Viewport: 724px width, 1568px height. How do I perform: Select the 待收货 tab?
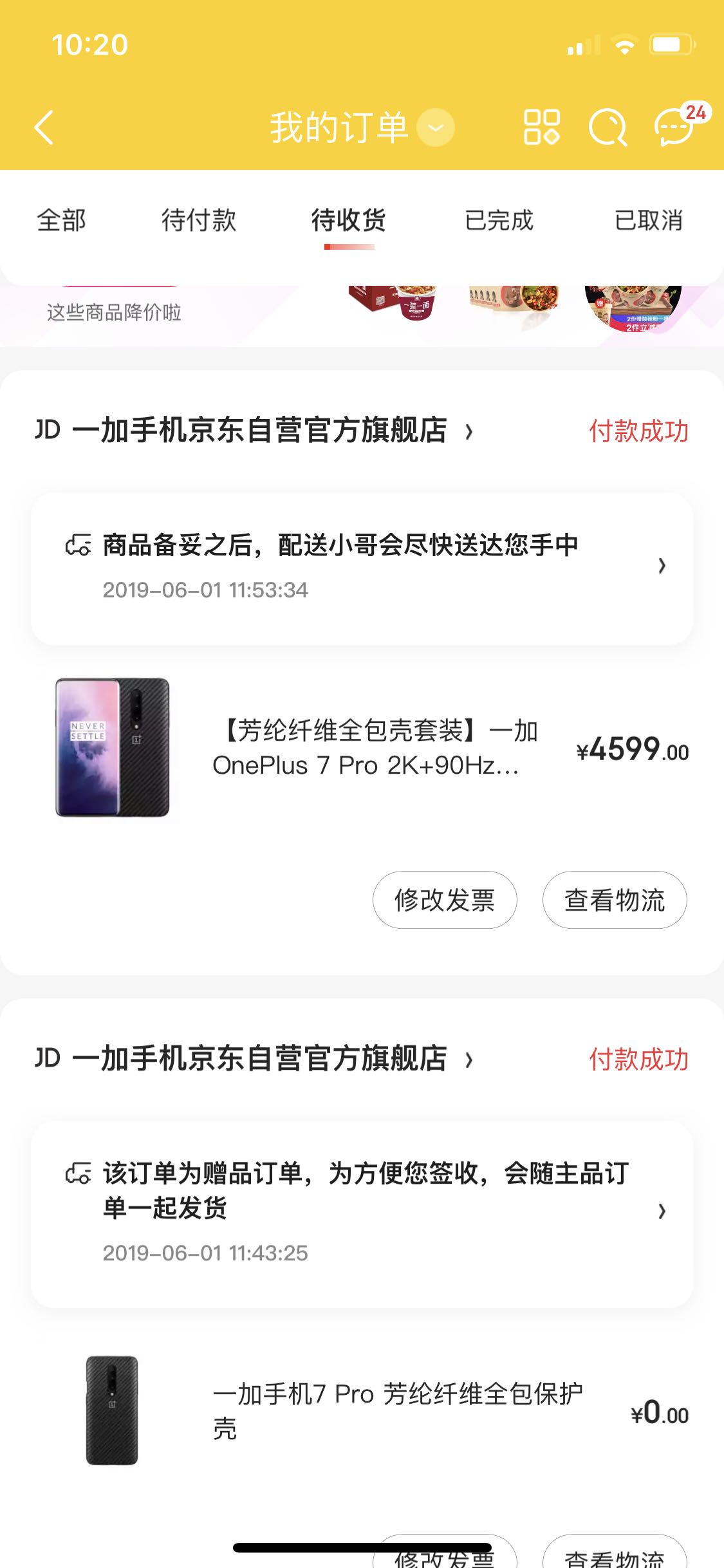click(349, 220)
